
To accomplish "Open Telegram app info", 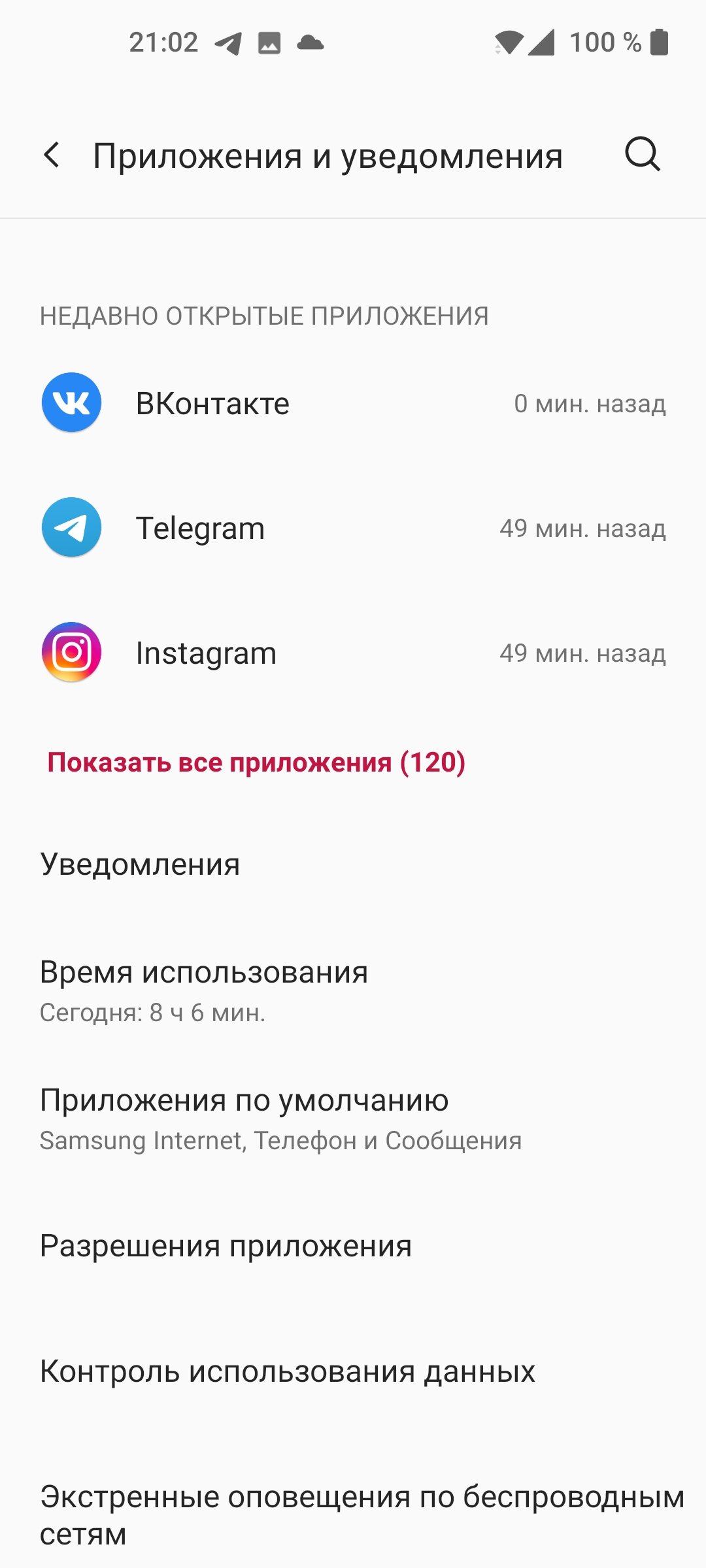I will click(353, 528).
